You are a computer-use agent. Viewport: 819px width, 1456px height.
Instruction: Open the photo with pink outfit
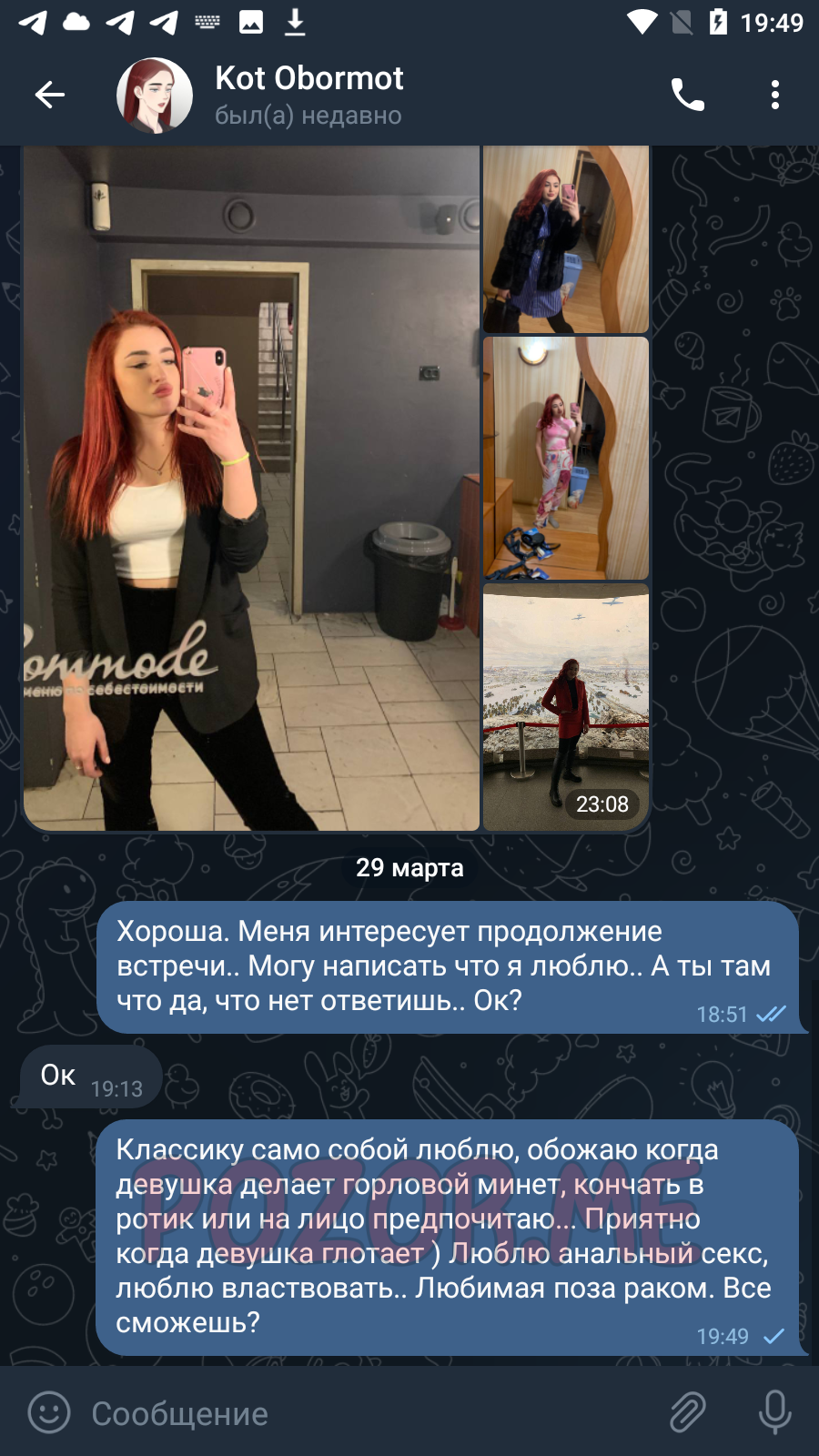[x=566, y=458]
